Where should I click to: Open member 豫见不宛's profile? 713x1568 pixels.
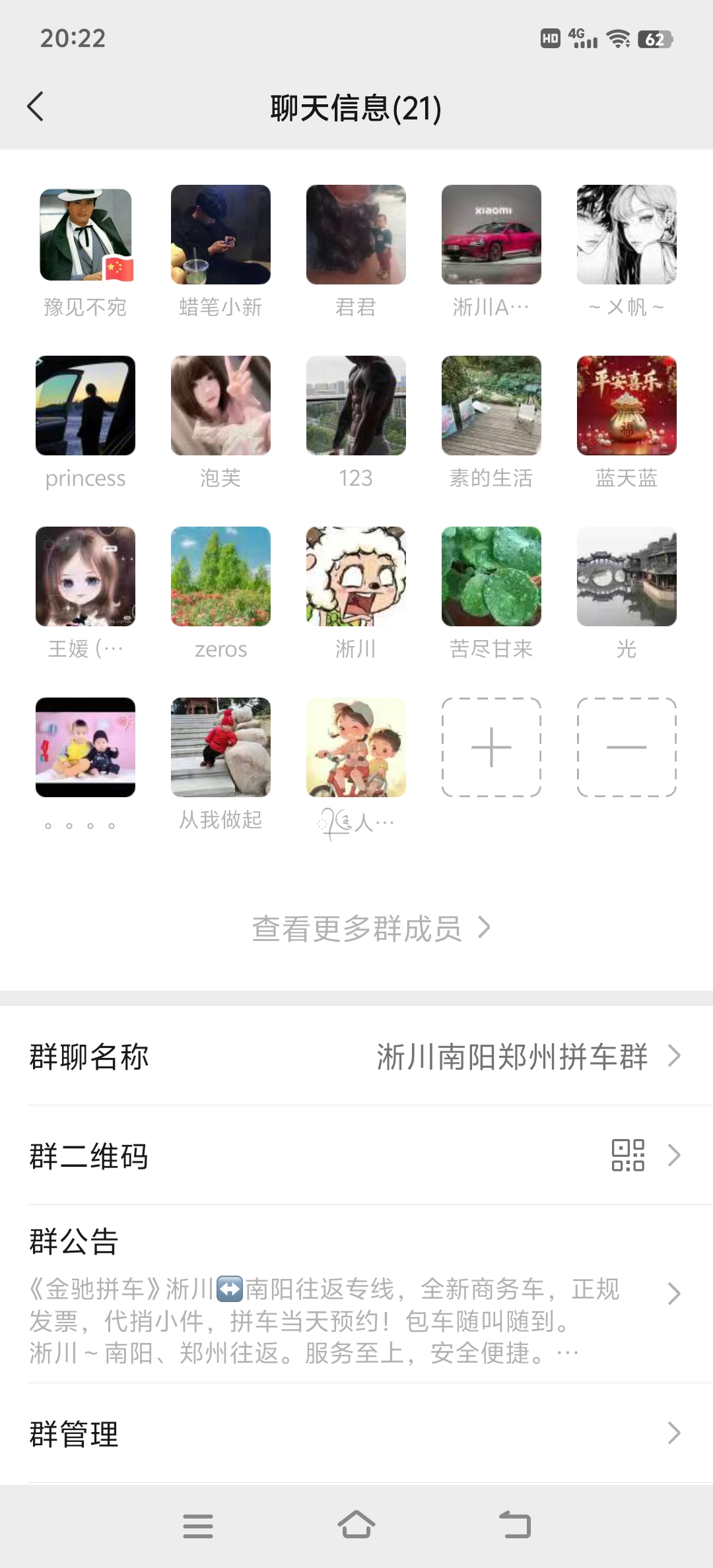pyautogui.click(x=85, y=235)
